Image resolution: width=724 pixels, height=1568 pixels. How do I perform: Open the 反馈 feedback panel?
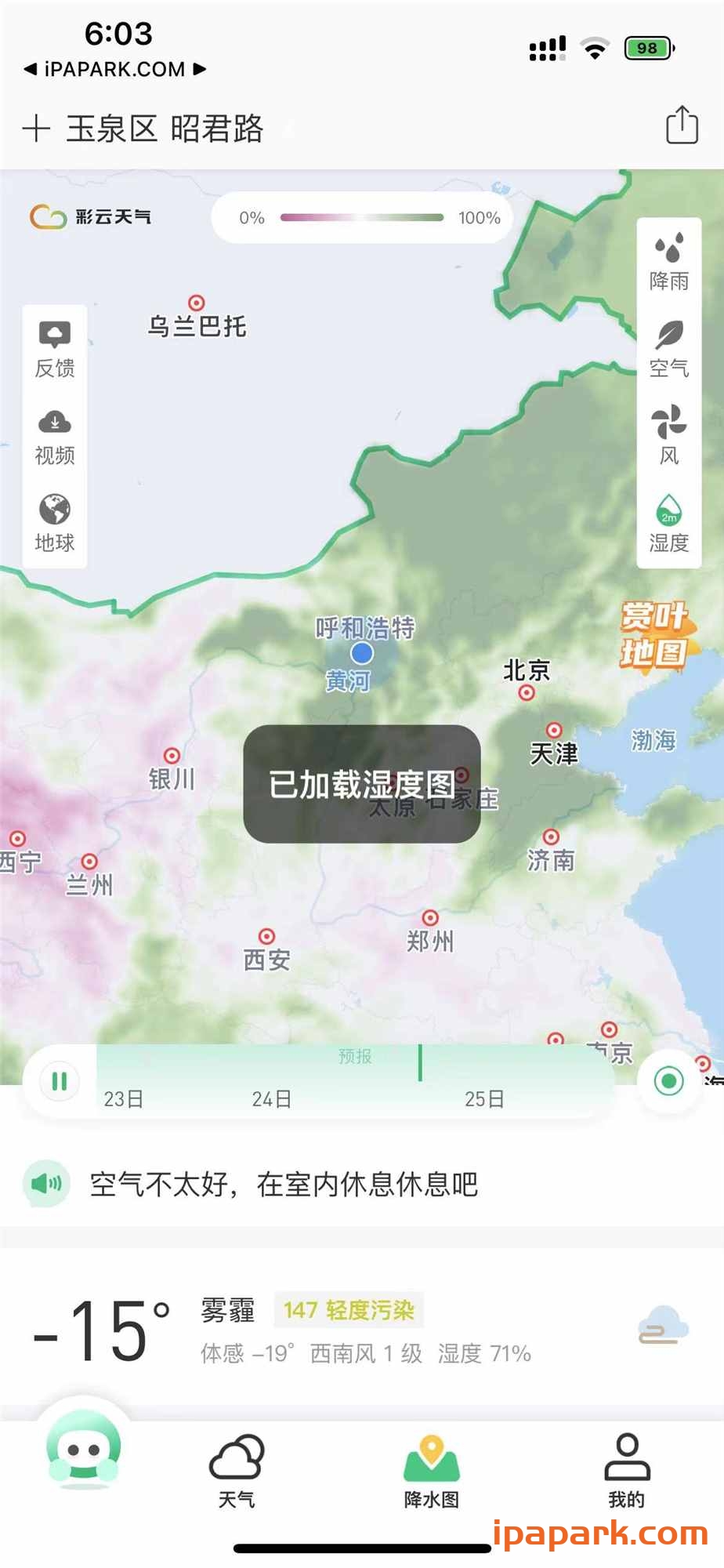click(53, 345)
